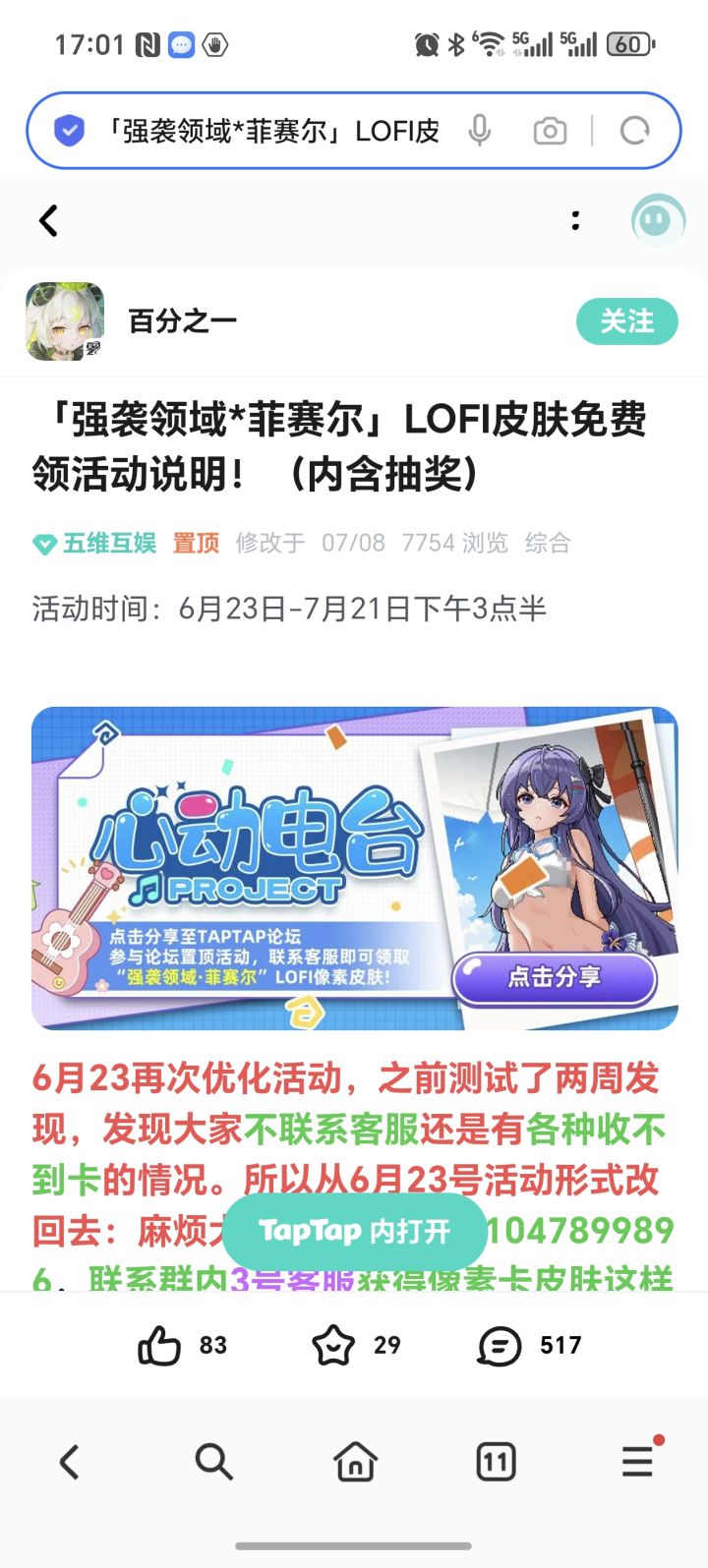The image size is (708, 1568).
Task: Tap the search input field at the top
Action: pyautogui.click(x=275, y=131)
